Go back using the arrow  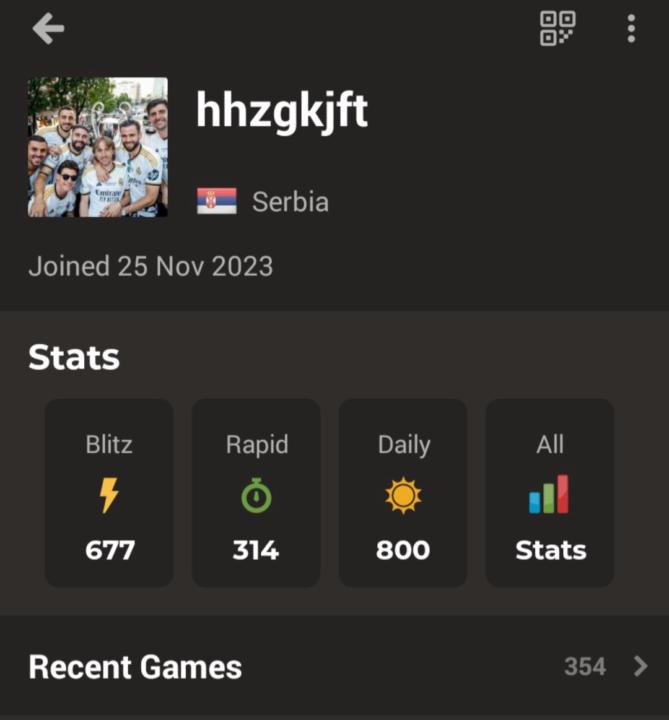(48, 29)
